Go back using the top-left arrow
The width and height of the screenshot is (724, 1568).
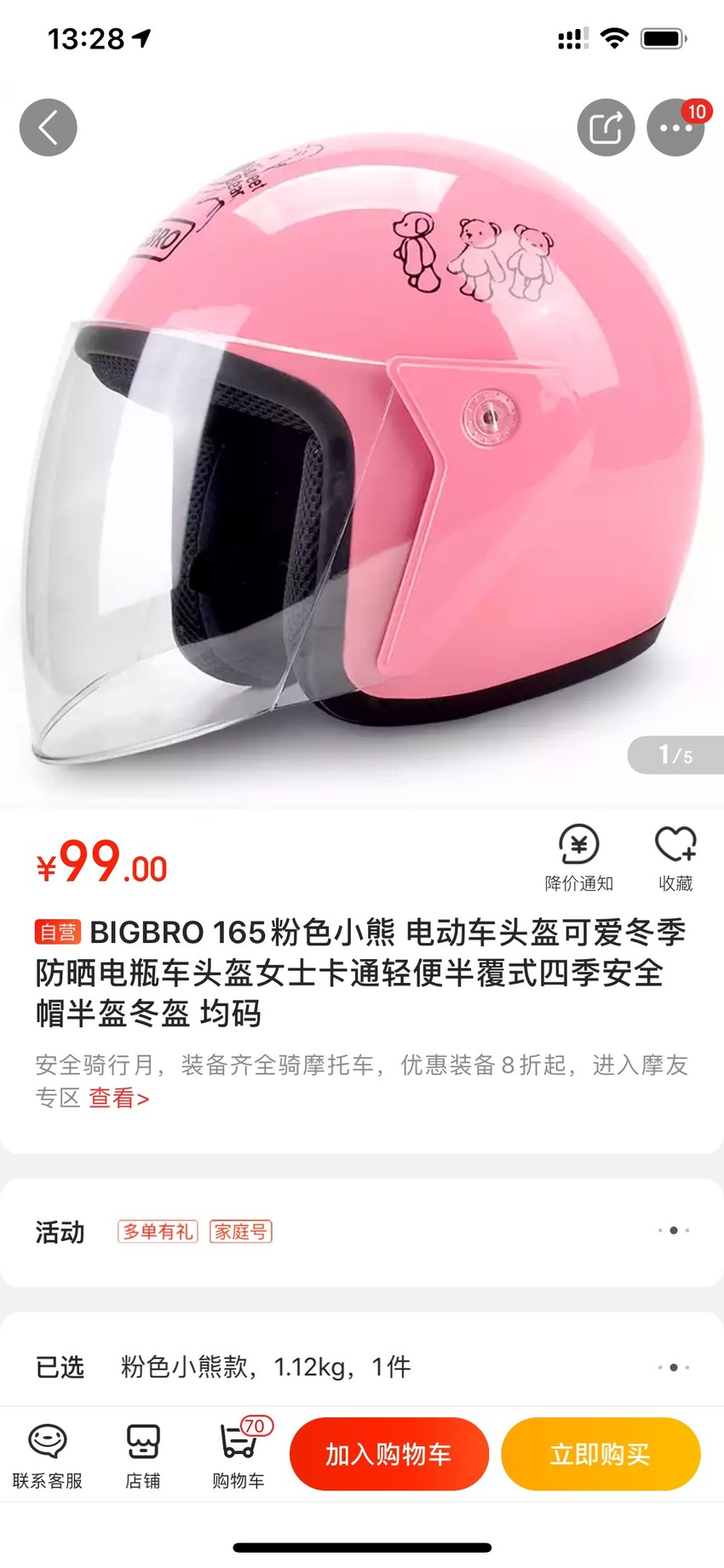(49, 128)
